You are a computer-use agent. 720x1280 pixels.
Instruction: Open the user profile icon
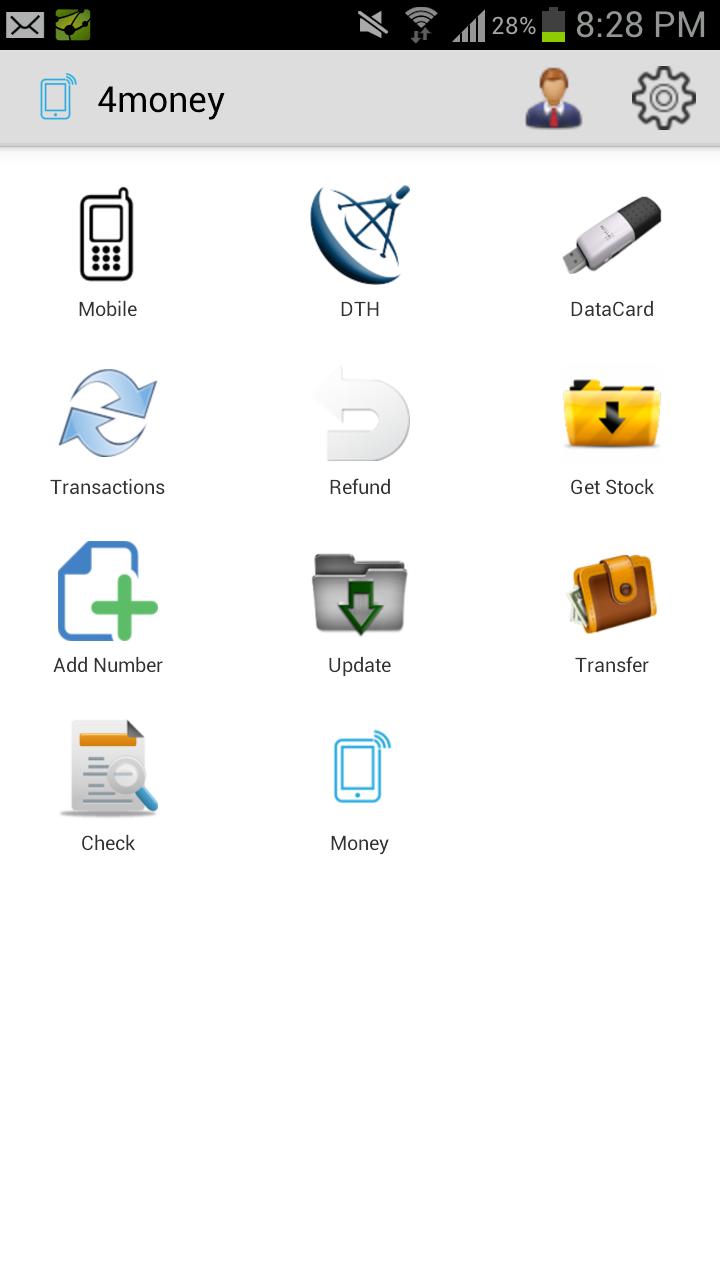tap(554, 97)
